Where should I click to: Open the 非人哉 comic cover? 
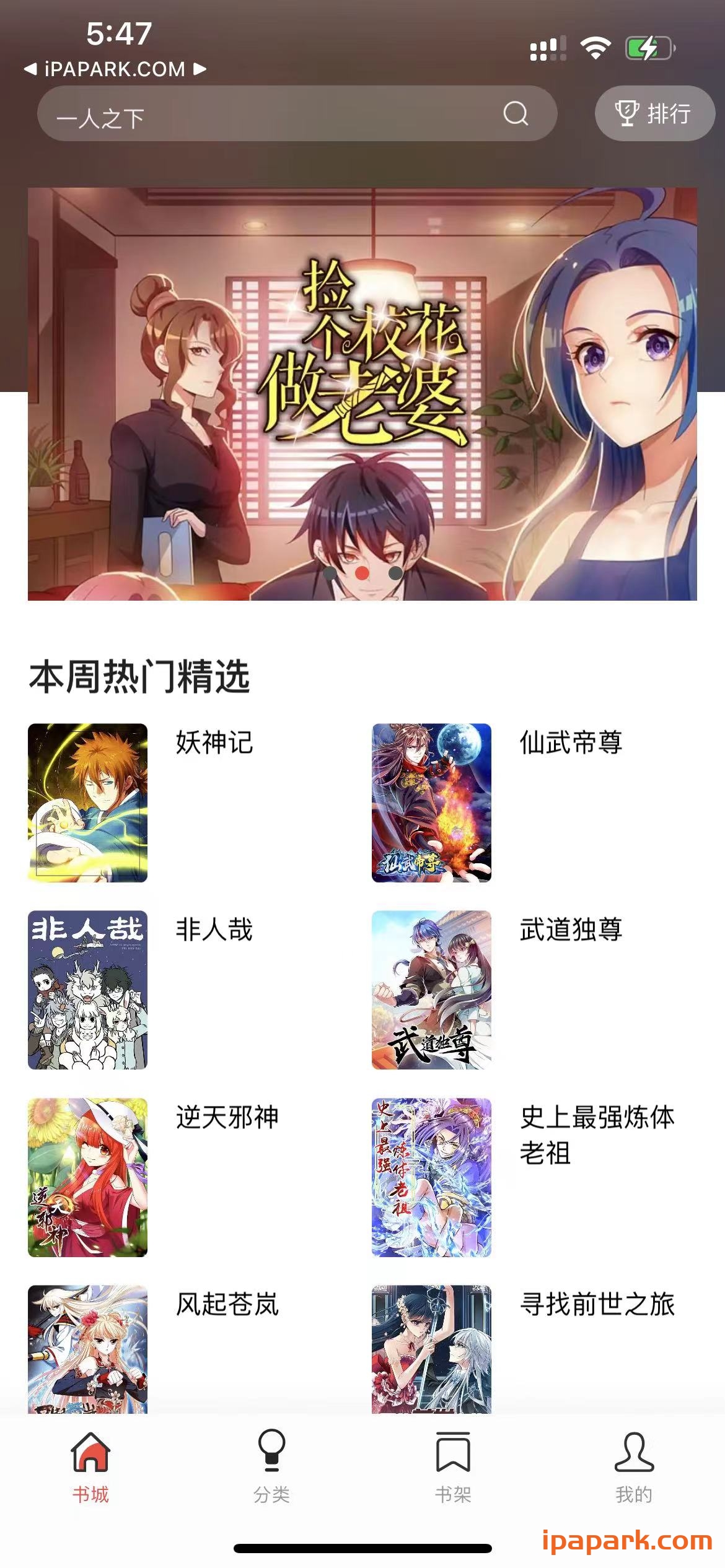click(87, 992)
